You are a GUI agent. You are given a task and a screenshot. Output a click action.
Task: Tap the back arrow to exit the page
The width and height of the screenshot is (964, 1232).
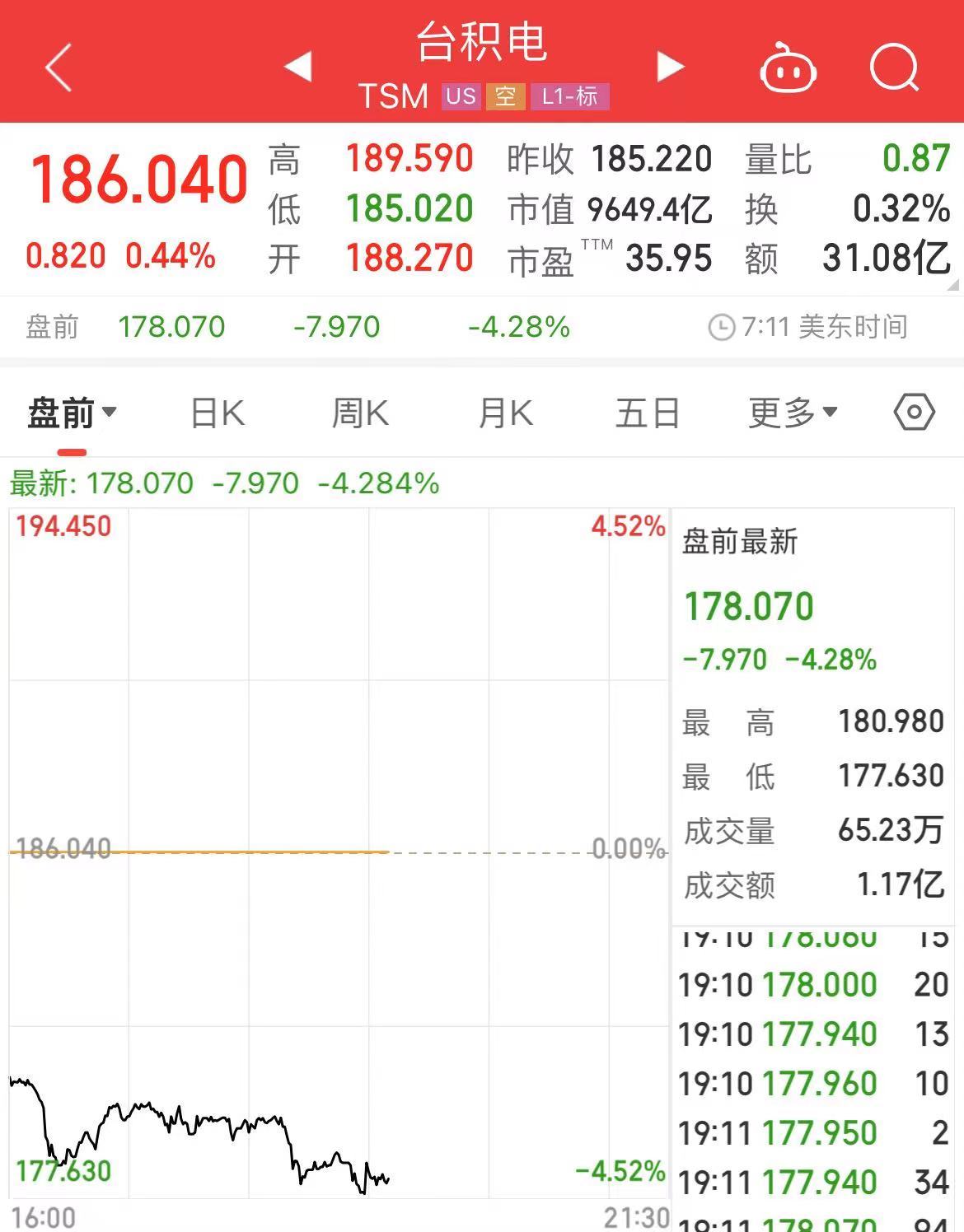[x=58, y=66]
